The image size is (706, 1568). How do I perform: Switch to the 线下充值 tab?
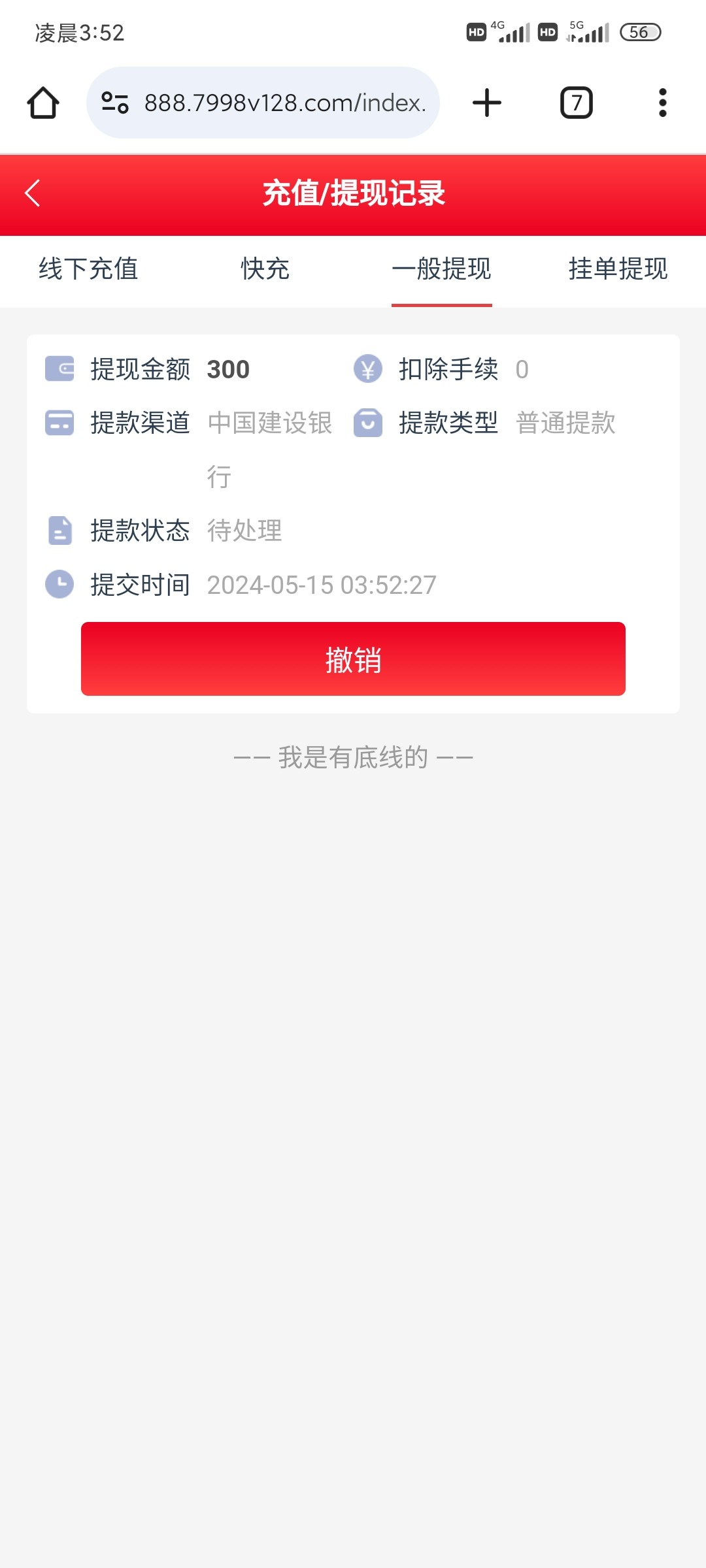(88, 269)
